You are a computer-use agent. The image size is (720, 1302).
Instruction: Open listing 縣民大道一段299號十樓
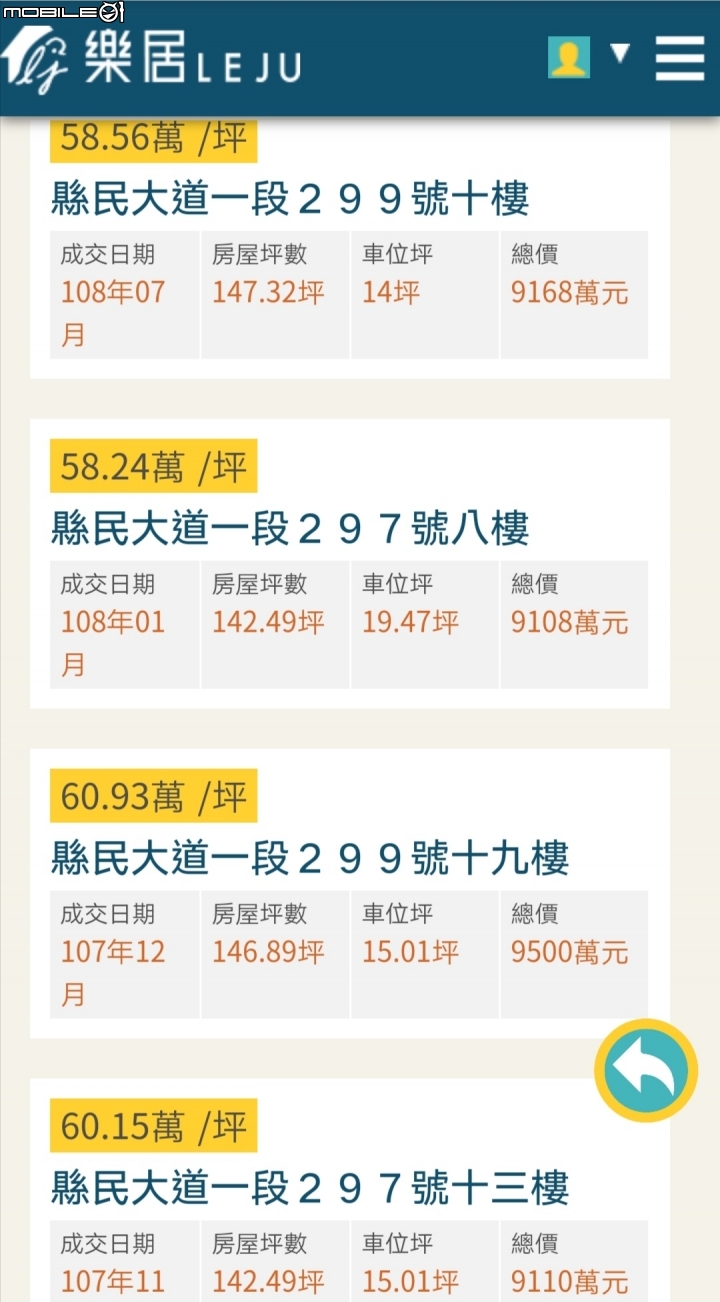click(290, 200)
